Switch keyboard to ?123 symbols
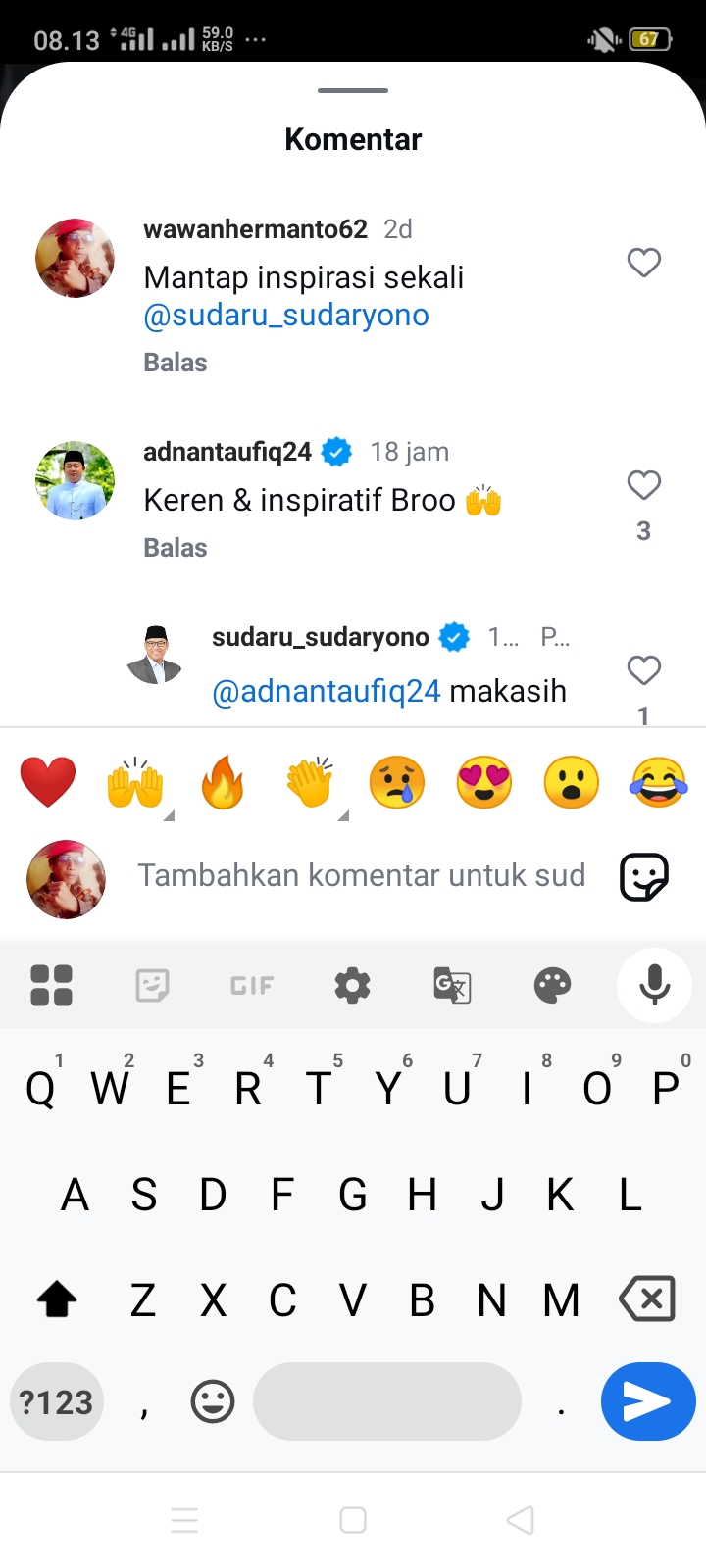 [x=57, y=1402]
